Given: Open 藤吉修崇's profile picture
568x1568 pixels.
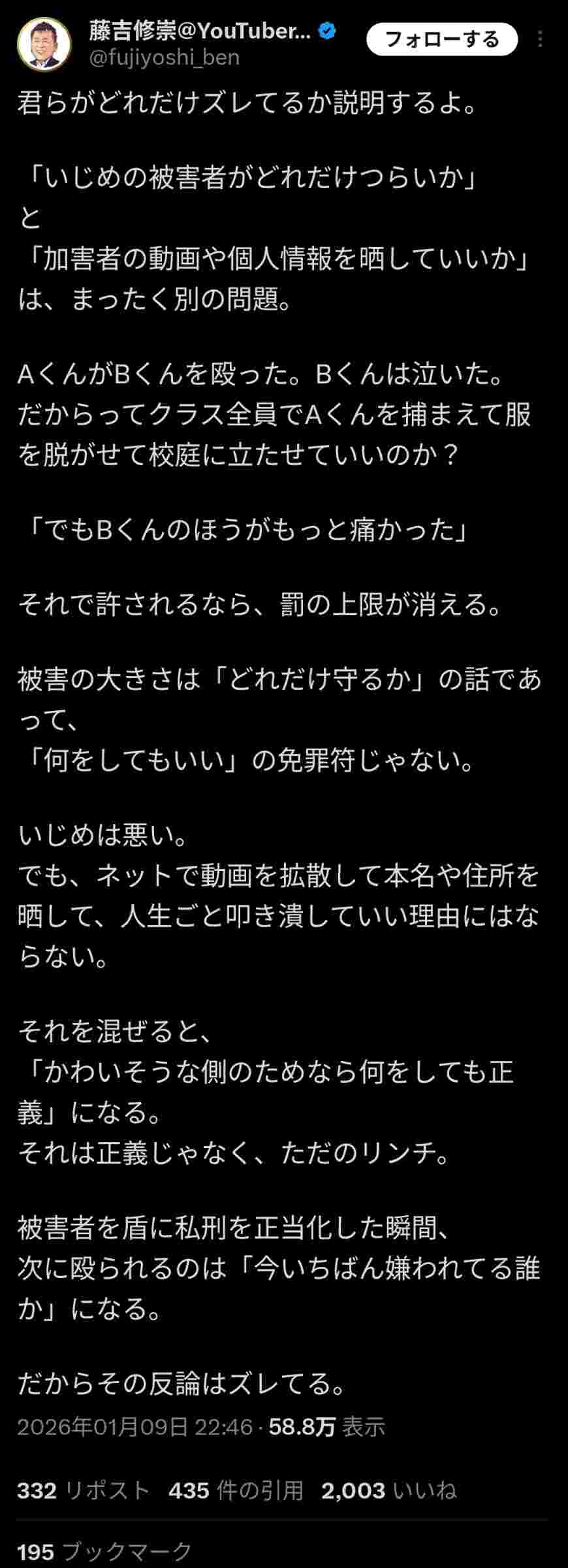Looking at the screenshot, I should tap(44, 44).
